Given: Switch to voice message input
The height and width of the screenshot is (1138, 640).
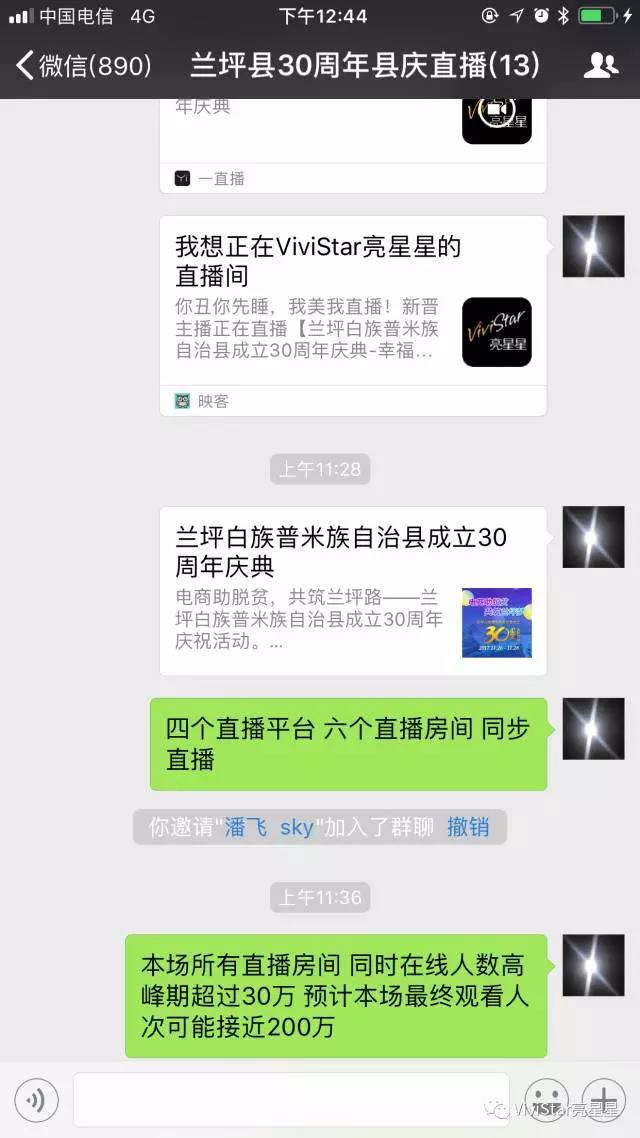Looking at the screenshot, I should pos(37,1100).
